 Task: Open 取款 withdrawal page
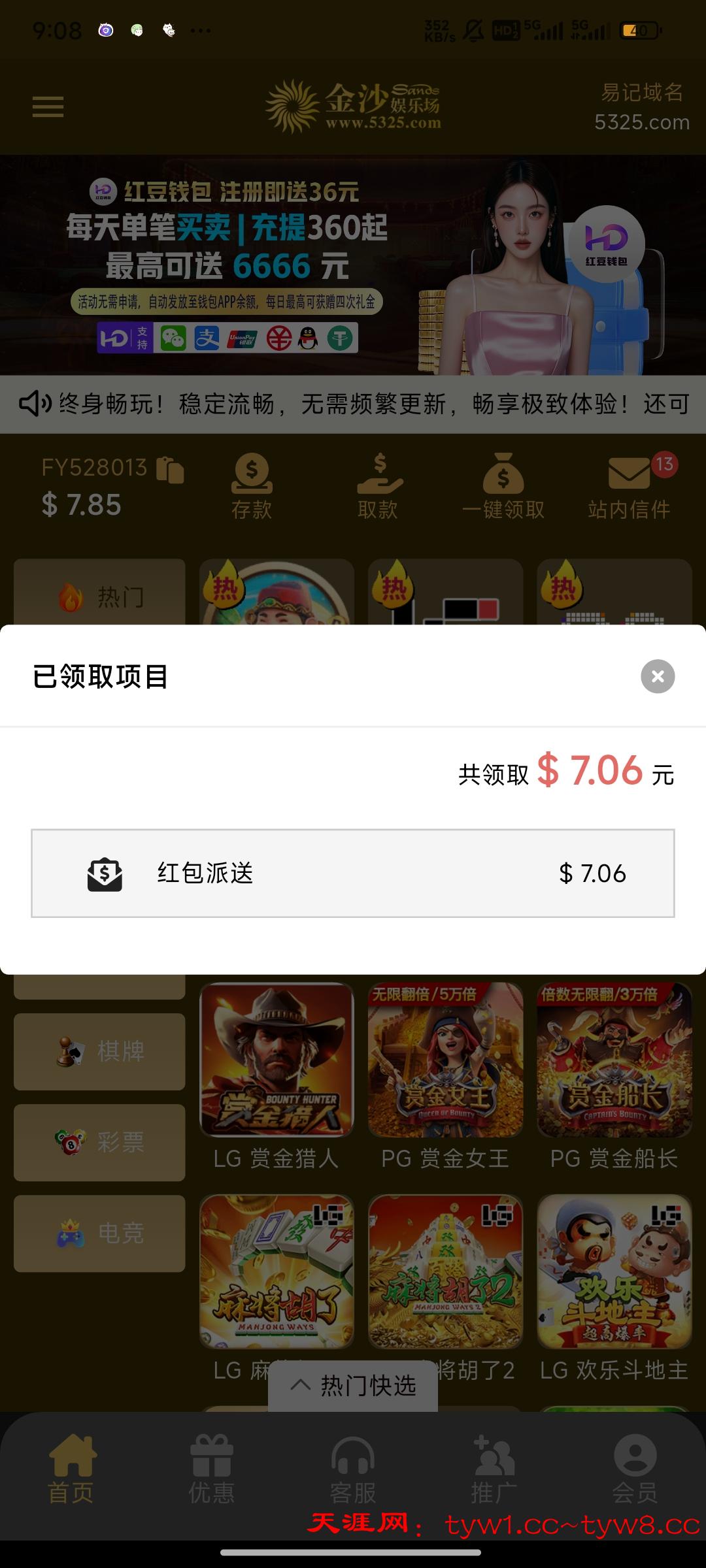[378, 487]
